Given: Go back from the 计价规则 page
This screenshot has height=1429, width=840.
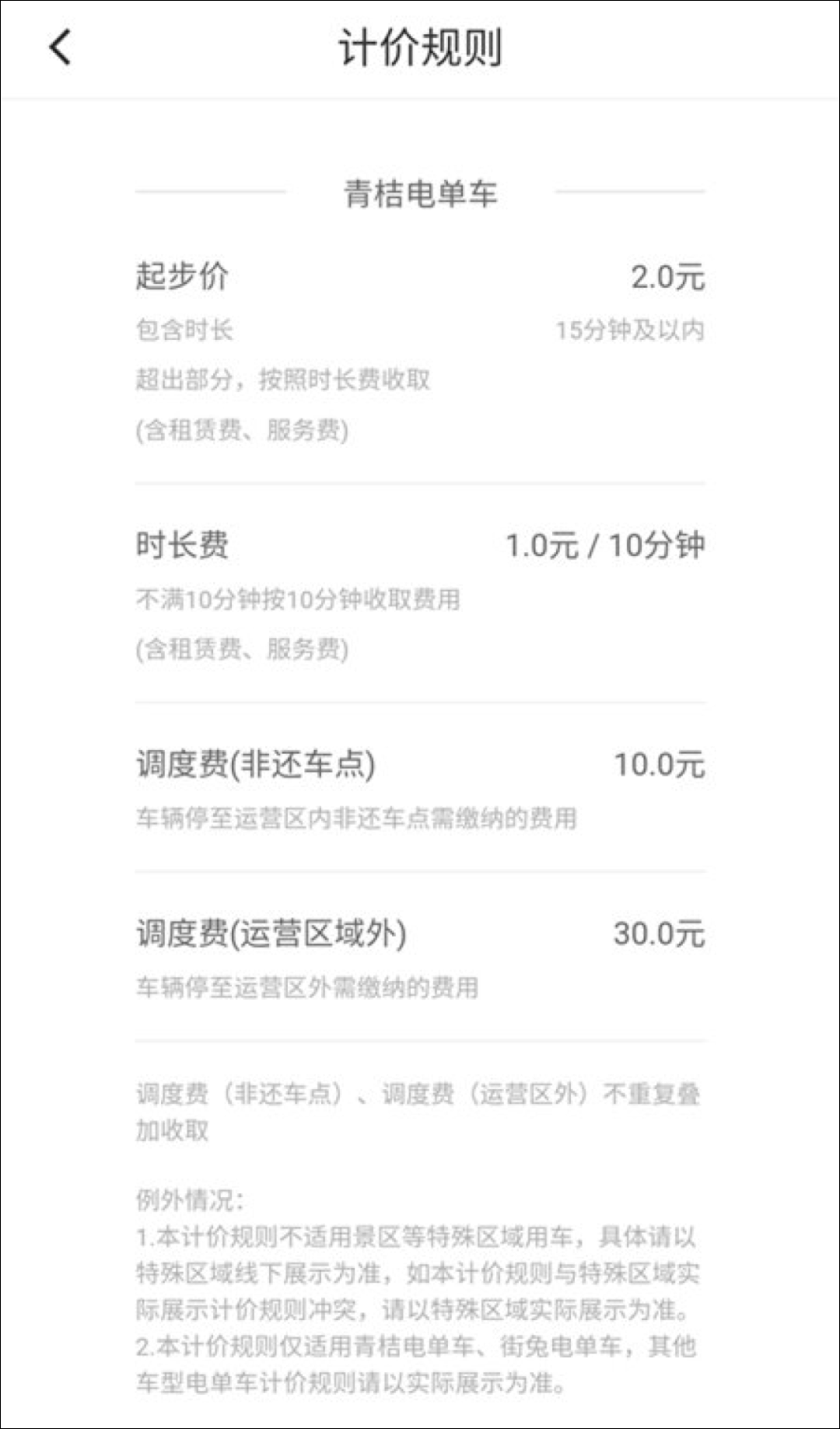Looking at the screenshot, I should 60,47.
